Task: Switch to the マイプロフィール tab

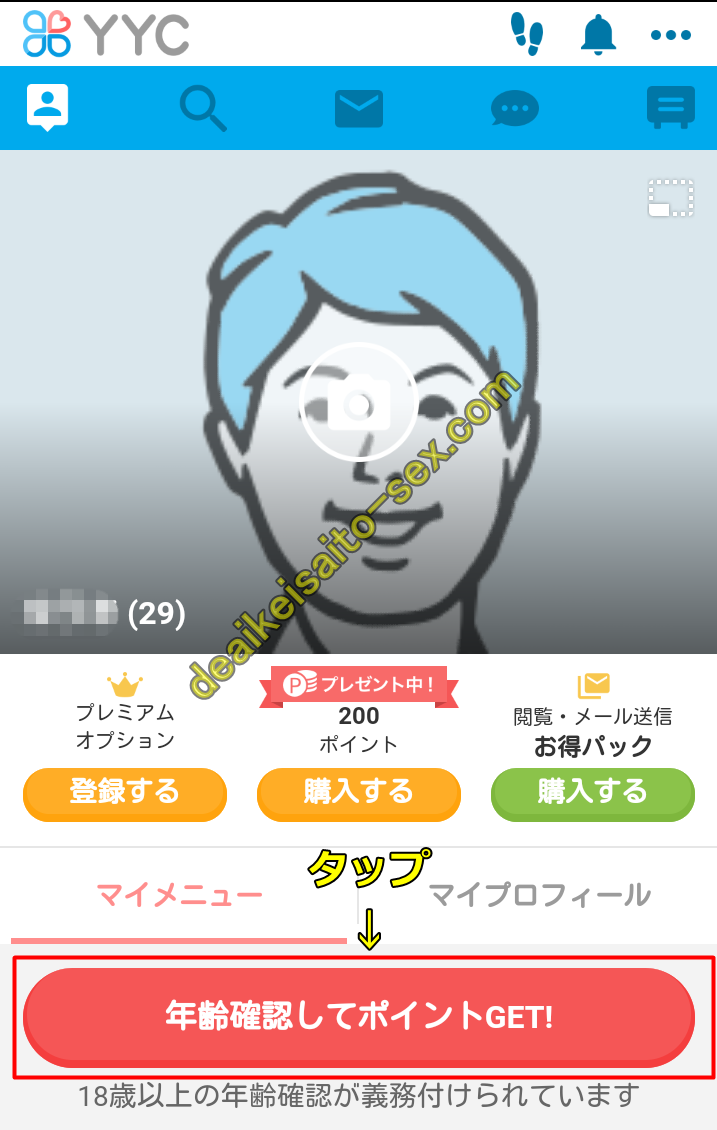Action: click(x=539, y=895)
